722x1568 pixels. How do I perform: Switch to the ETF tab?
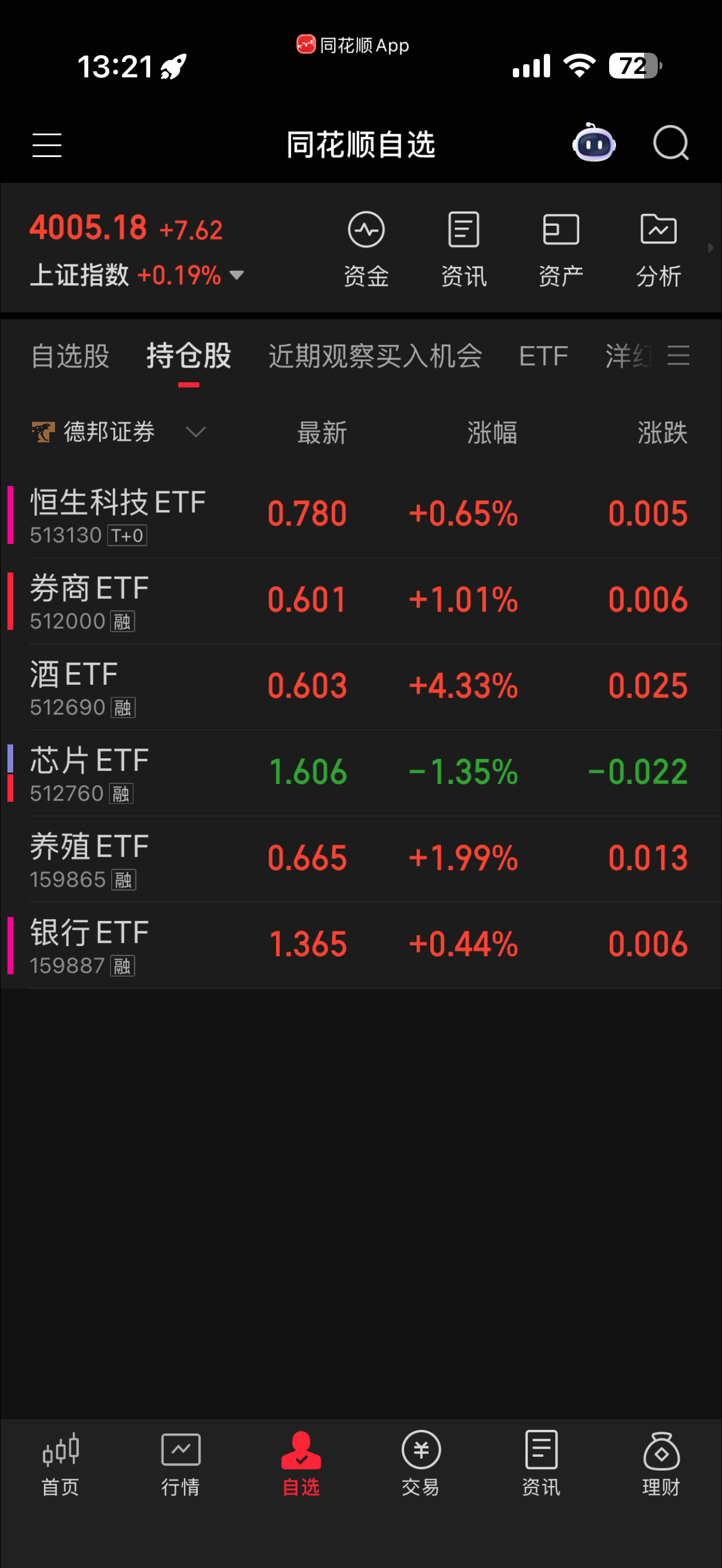click(543, 356)
